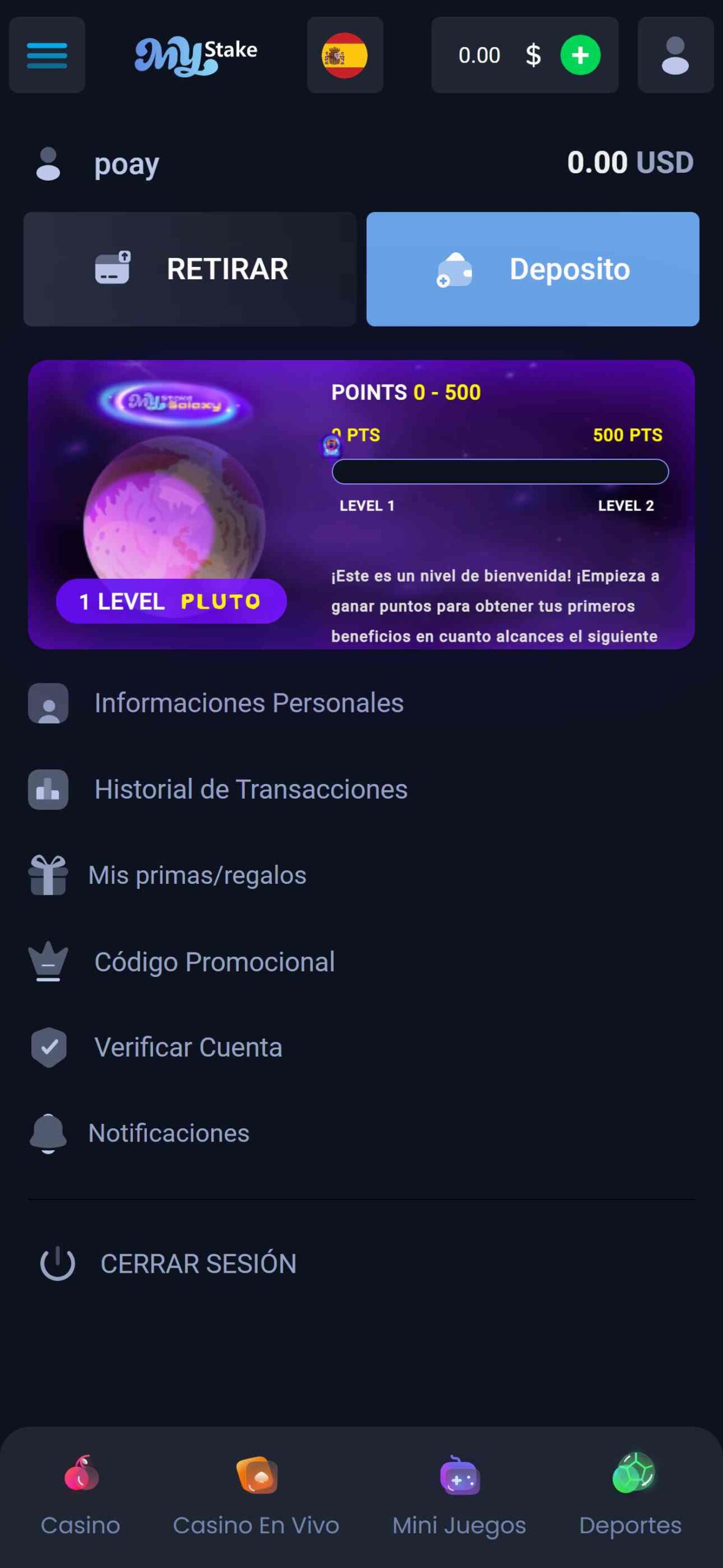
Task: Open Notificaciones
Action: click(x=168, y=1133)
